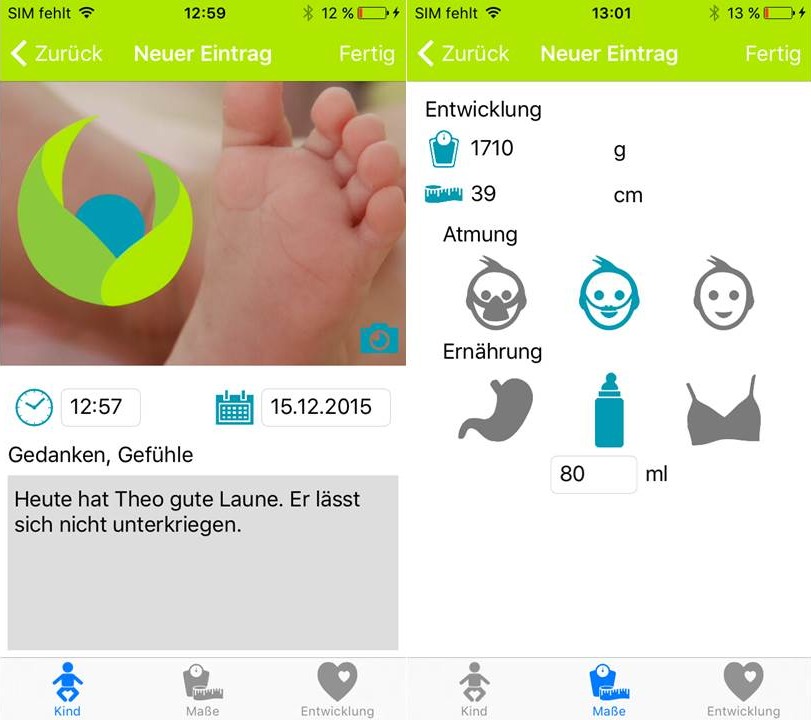Choose bottle feeding under Ernährung

[609, 409]
